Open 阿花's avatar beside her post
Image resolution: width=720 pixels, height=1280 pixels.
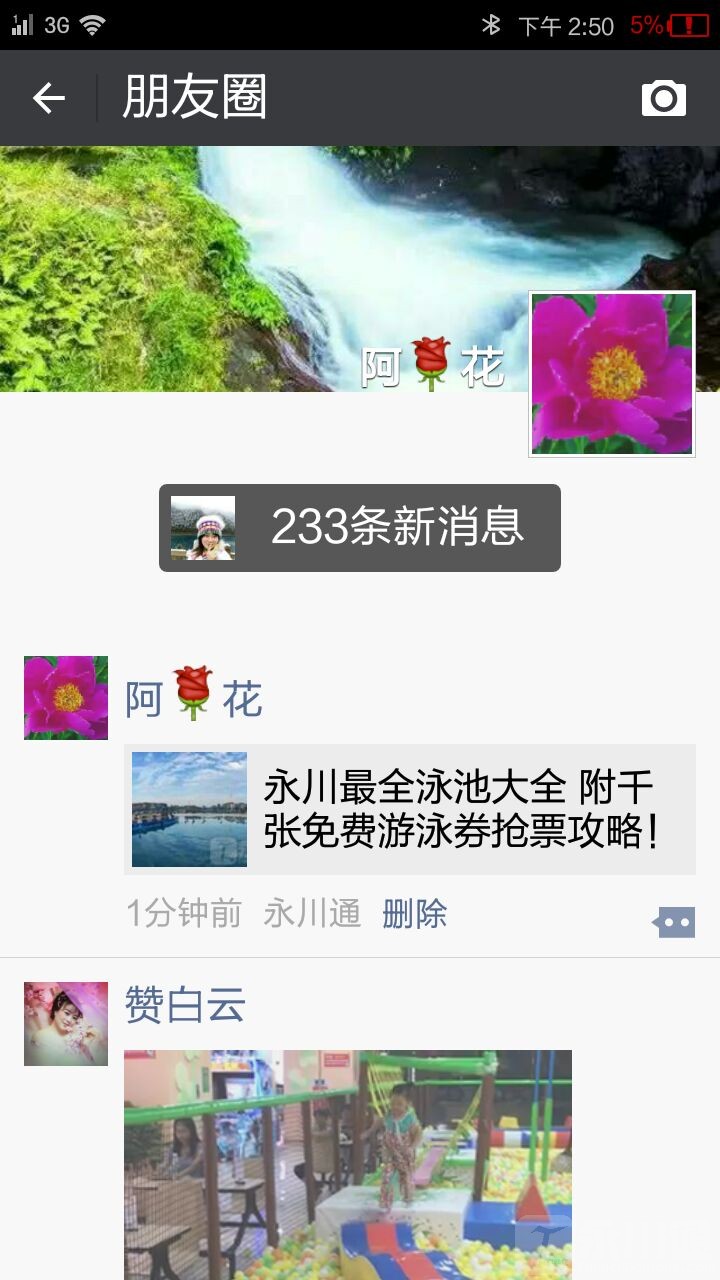click(66, 698)
